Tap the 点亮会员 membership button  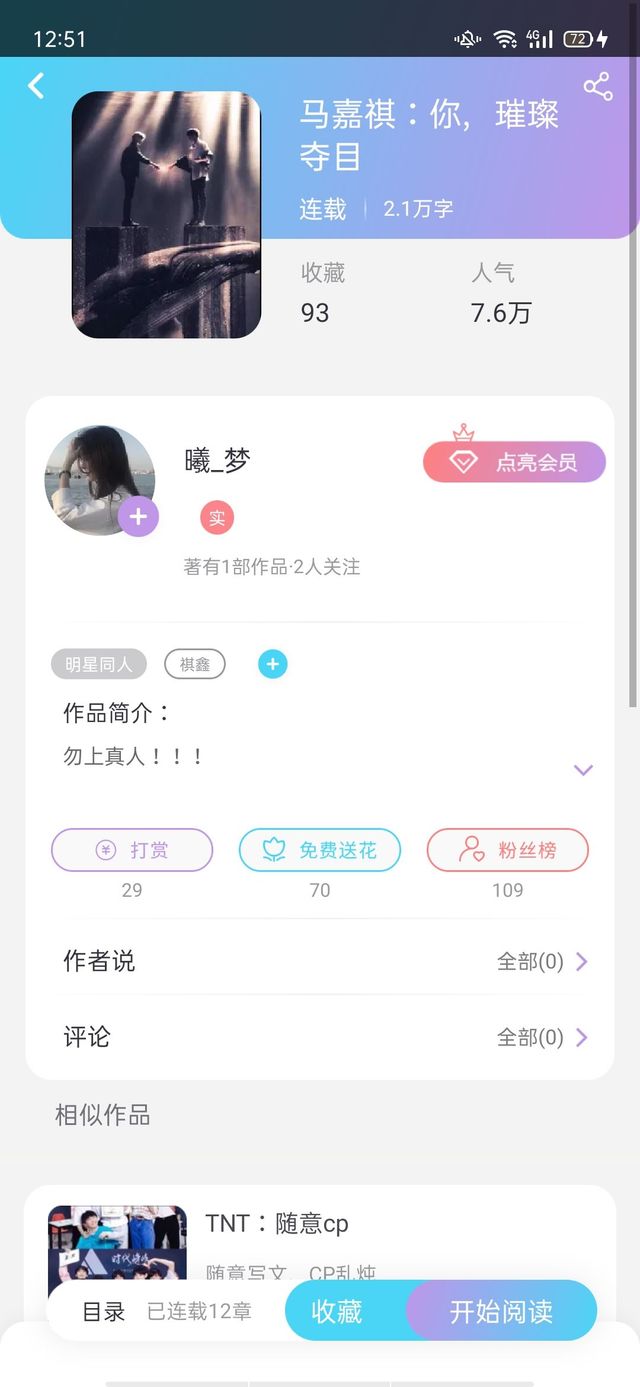tap(515, 462)
